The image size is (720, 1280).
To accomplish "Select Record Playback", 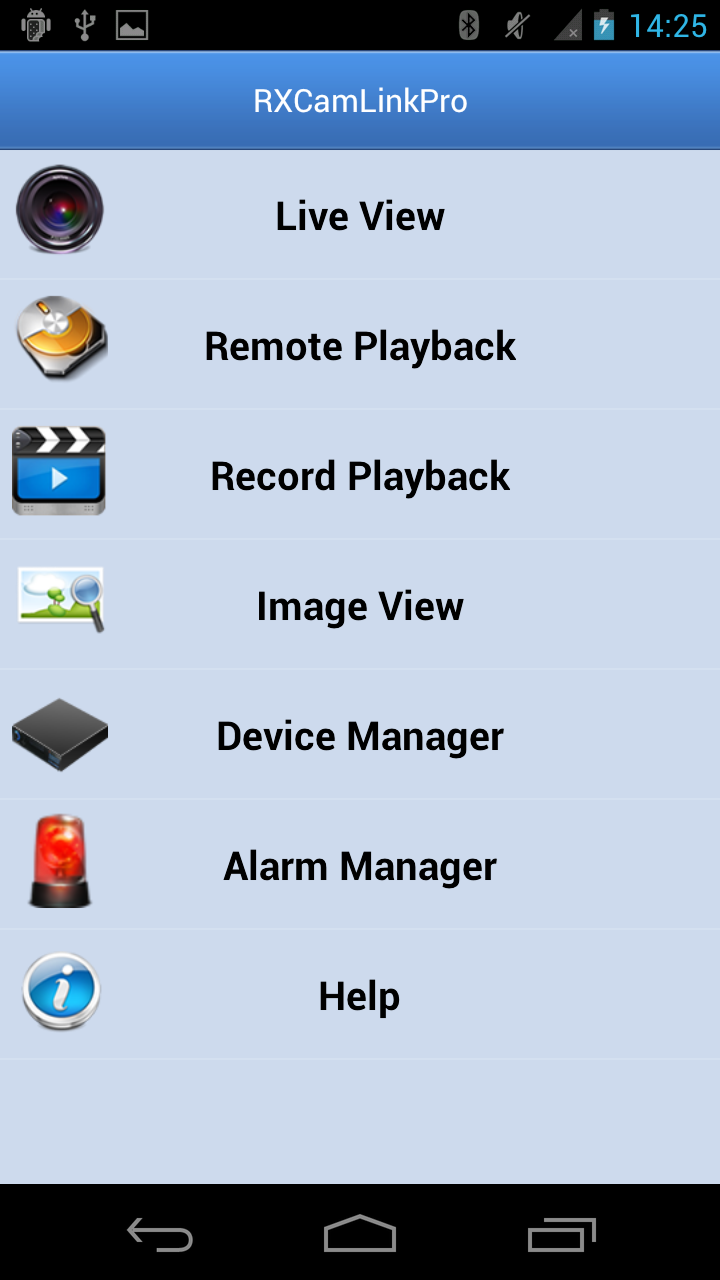I will [360, 475].
